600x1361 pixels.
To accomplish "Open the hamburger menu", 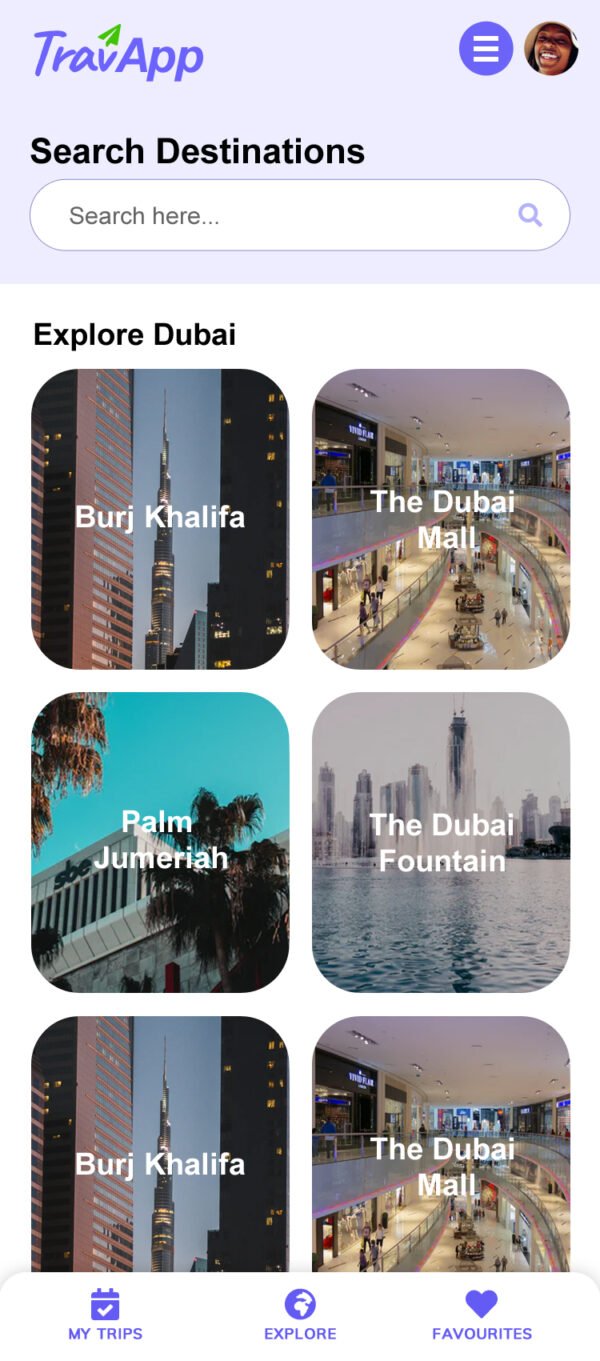I will click(x=486, y=48).
